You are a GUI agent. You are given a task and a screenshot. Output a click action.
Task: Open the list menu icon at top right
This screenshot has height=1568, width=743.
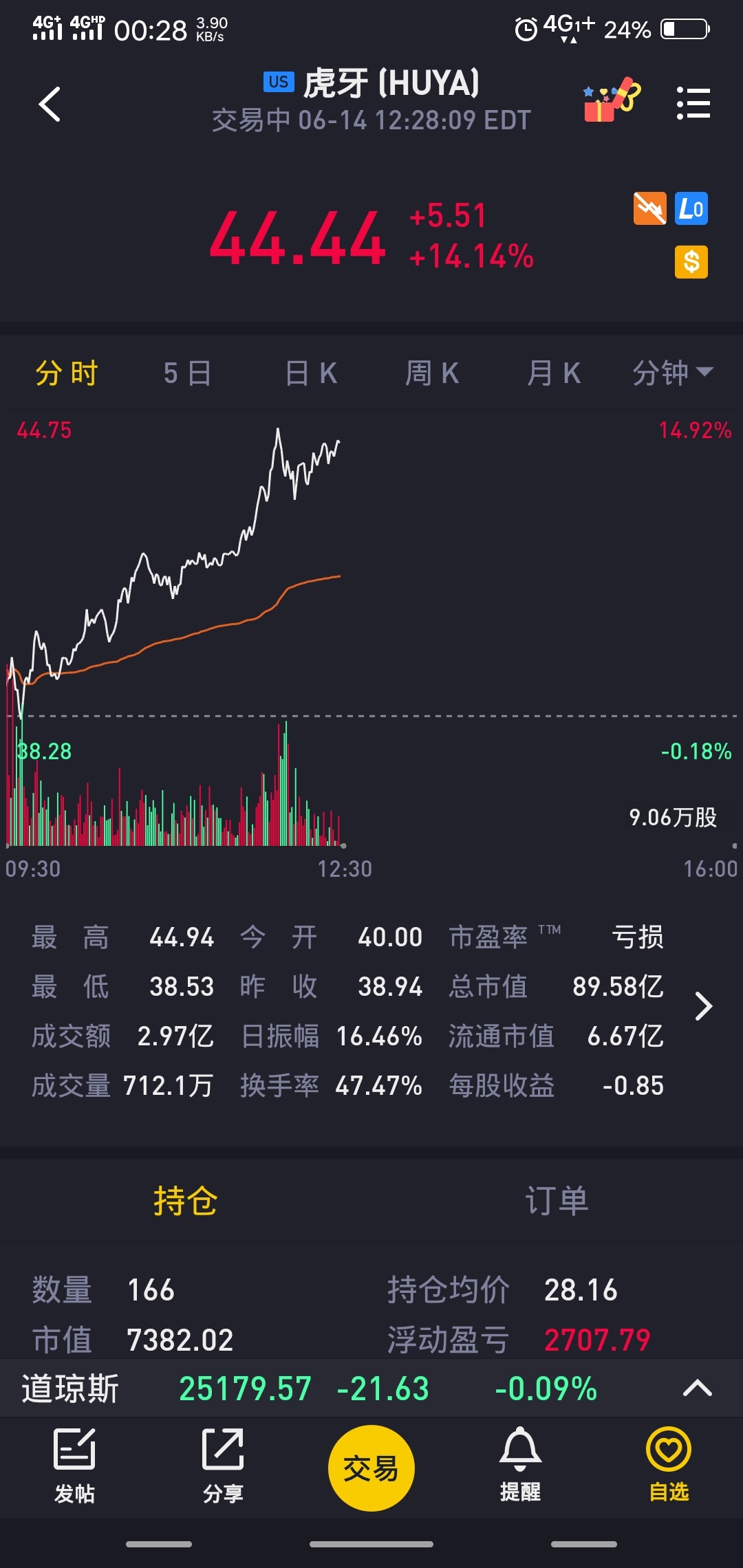[x=693, y=103]
